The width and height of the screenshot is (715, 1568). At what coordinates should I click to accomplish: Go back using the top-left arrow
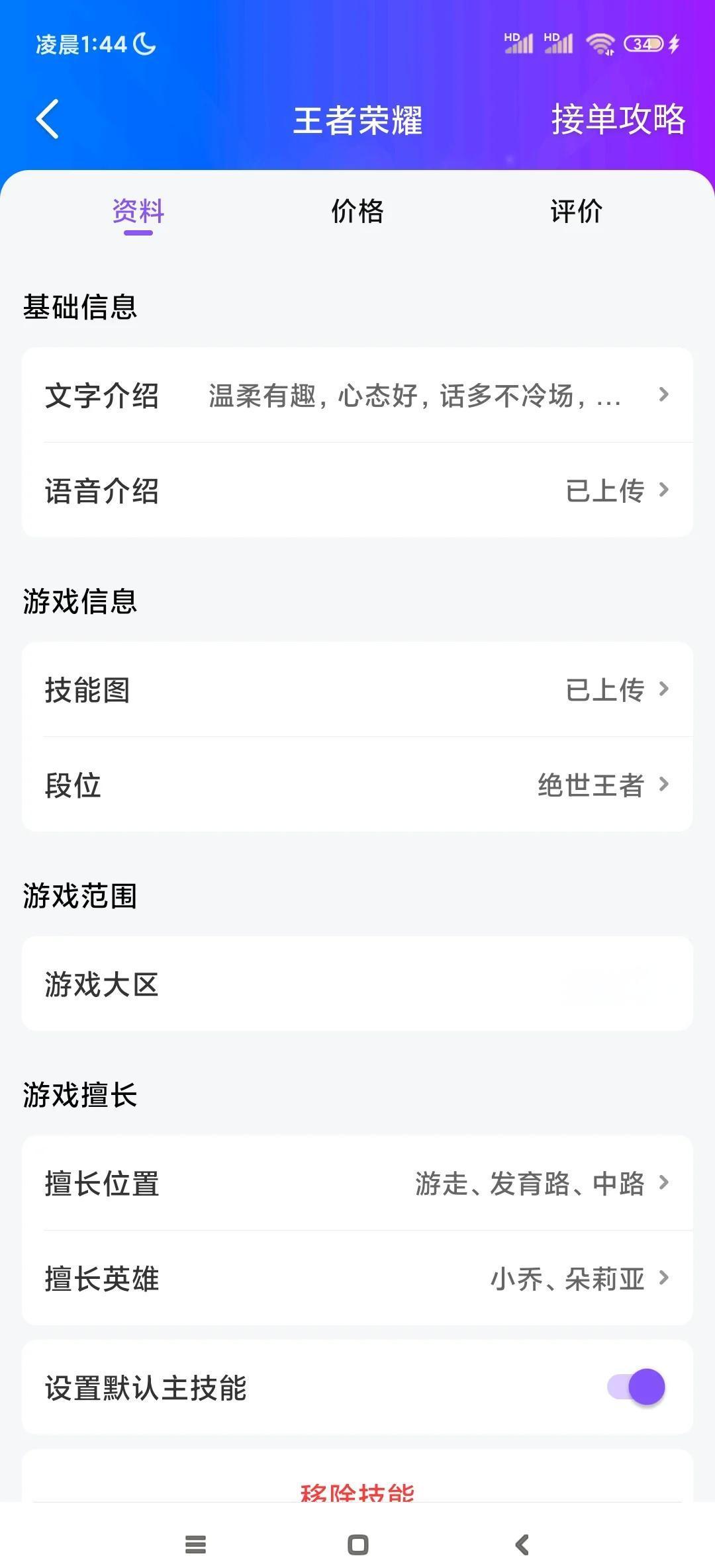coord(48,119)
